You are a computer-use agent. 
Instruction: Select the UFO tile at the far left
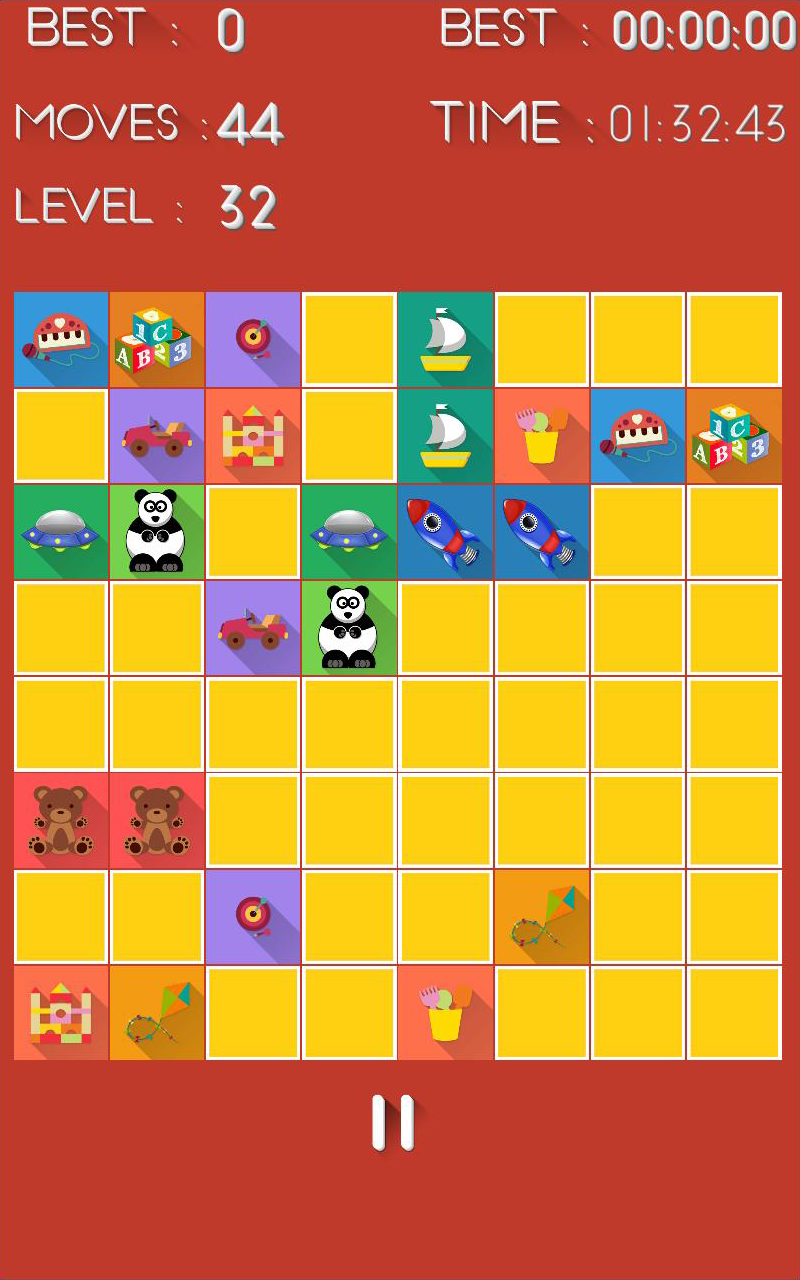pos(60,531)
